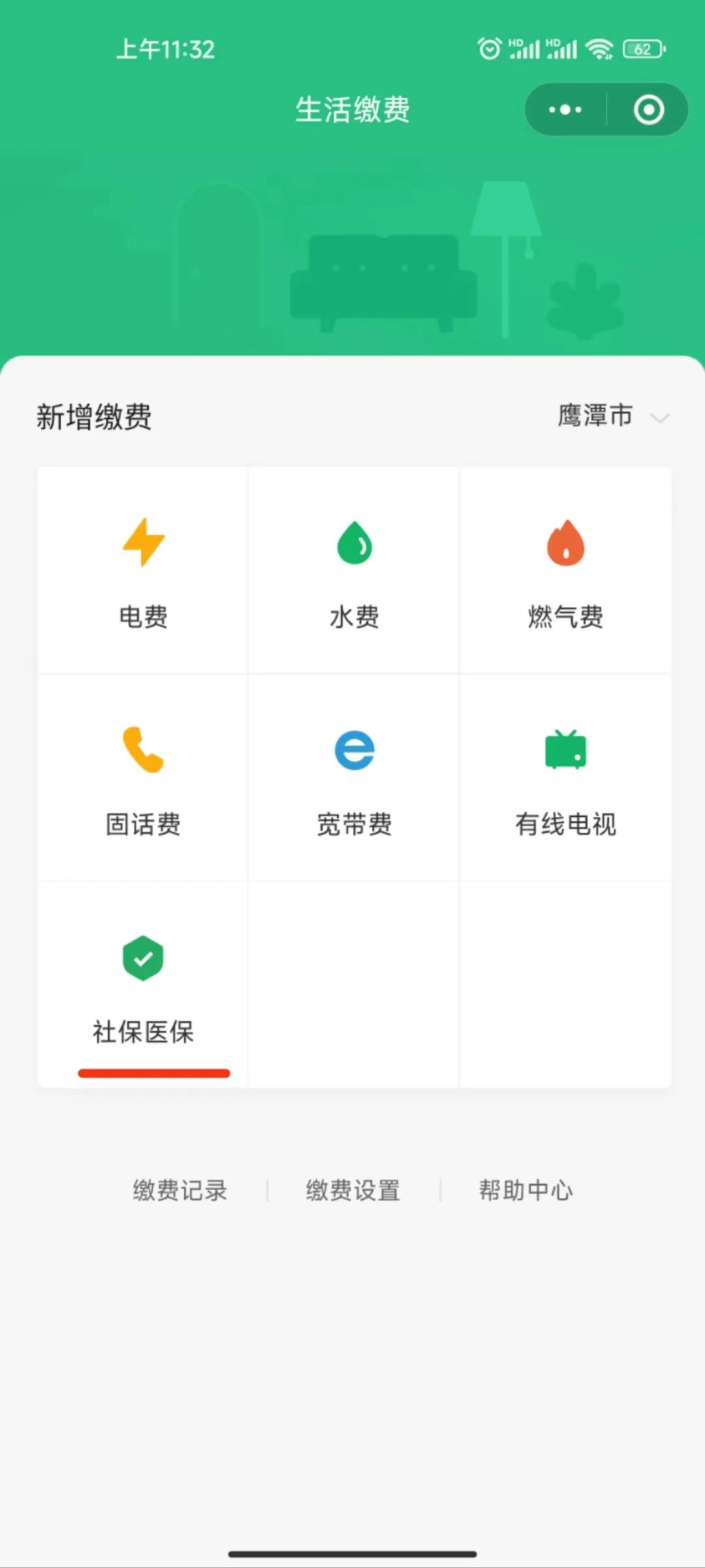View 缴费记录 payment records

[180, 1190]
